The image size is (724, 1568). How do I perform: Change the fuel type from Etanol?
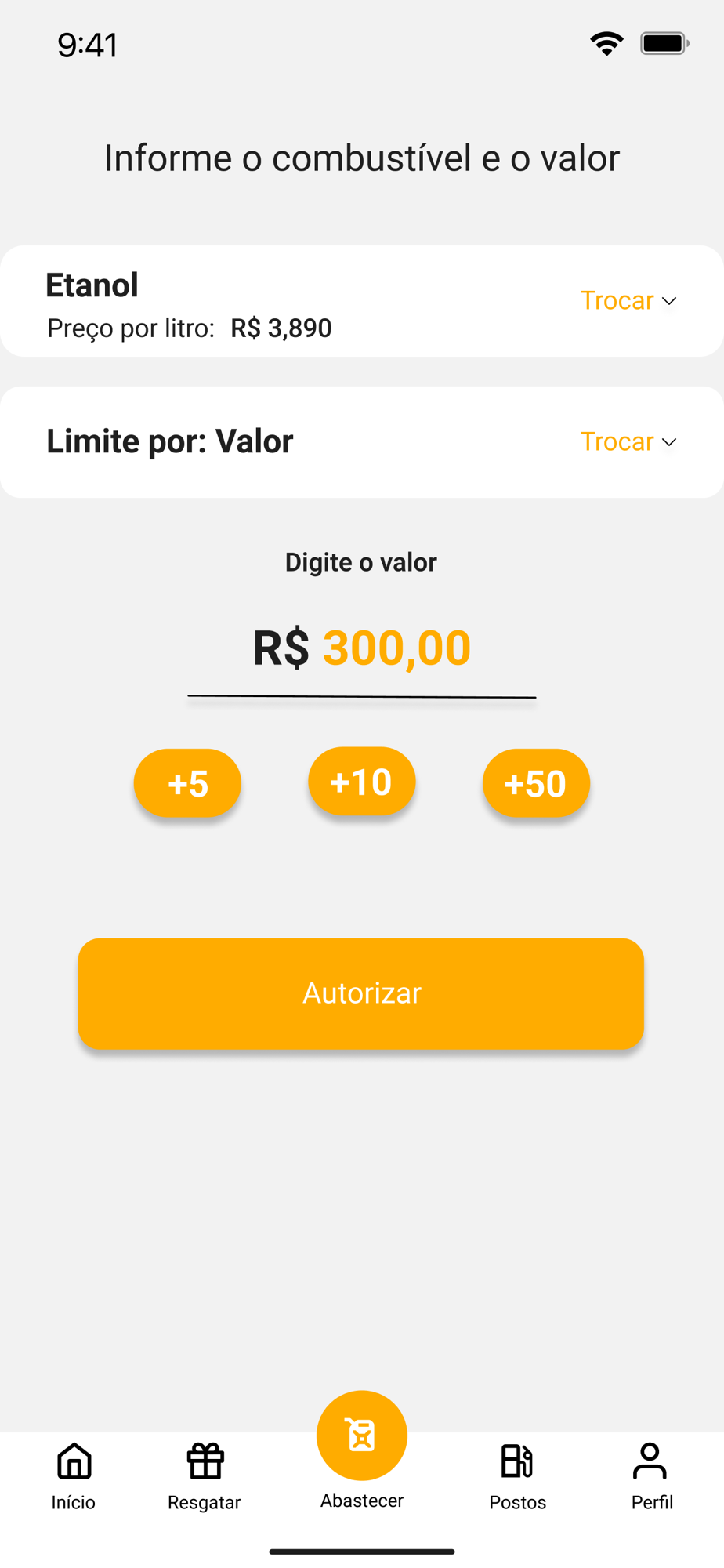point(628,301)
